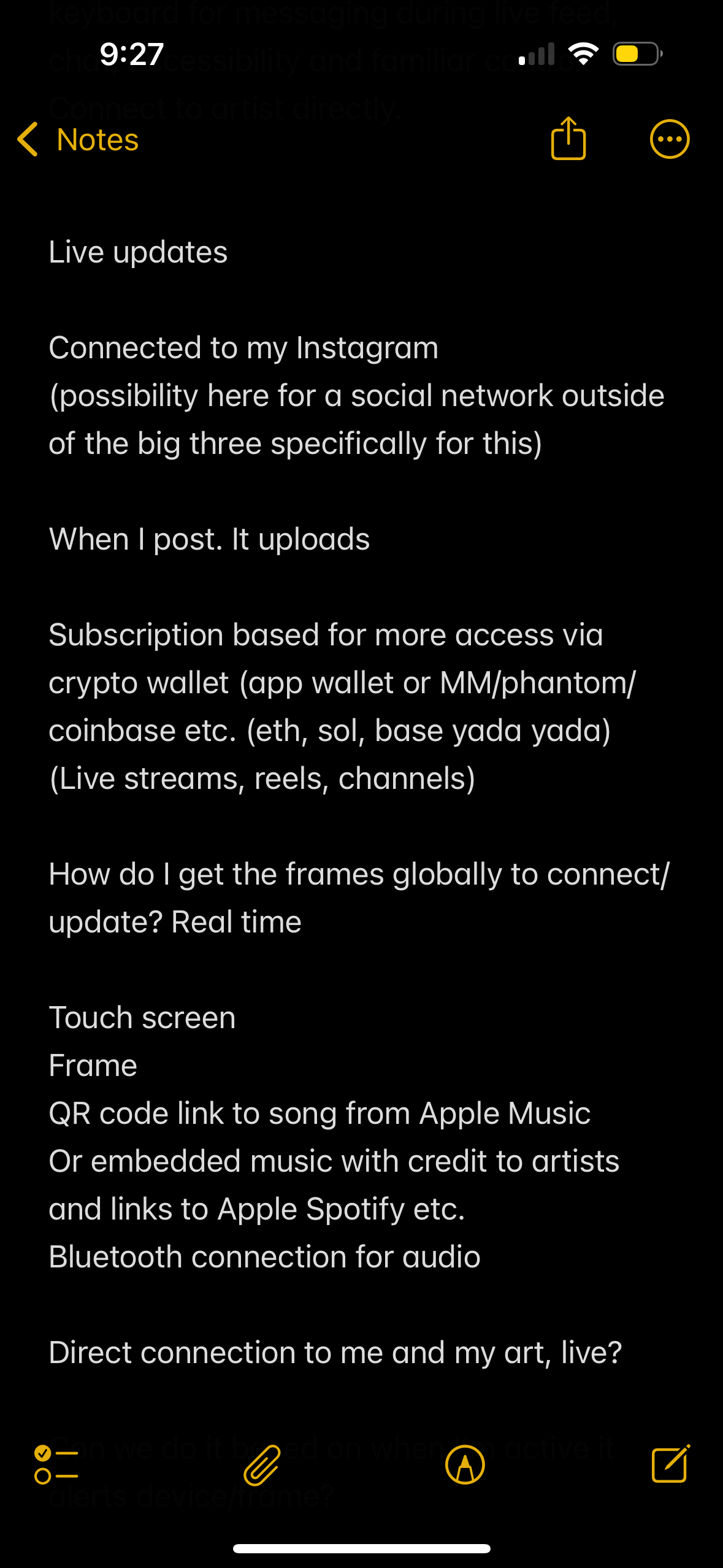
Task: Share this note
Action: [568, 139]
